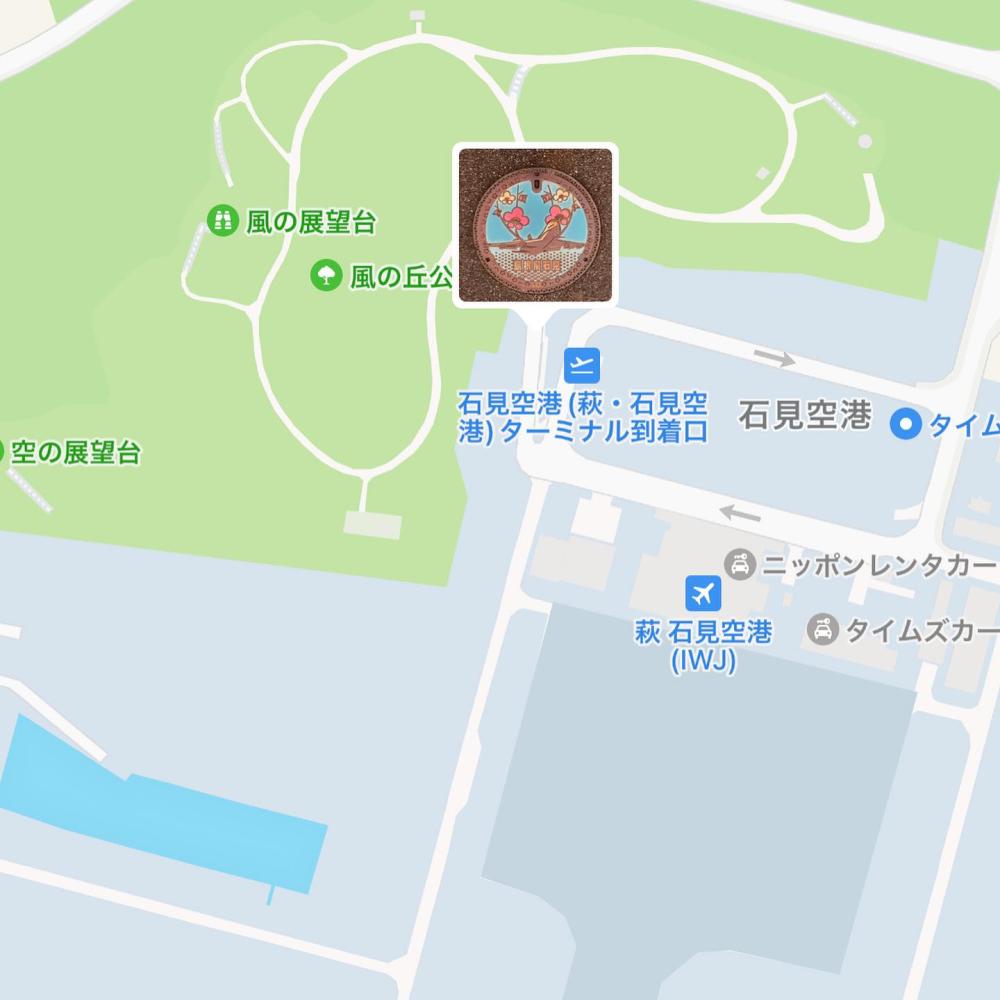Tap the 石見空港 terminal arrivals marker
Screen dimensions: 1000x1000
pyautogui.click(x=581, y=365)
